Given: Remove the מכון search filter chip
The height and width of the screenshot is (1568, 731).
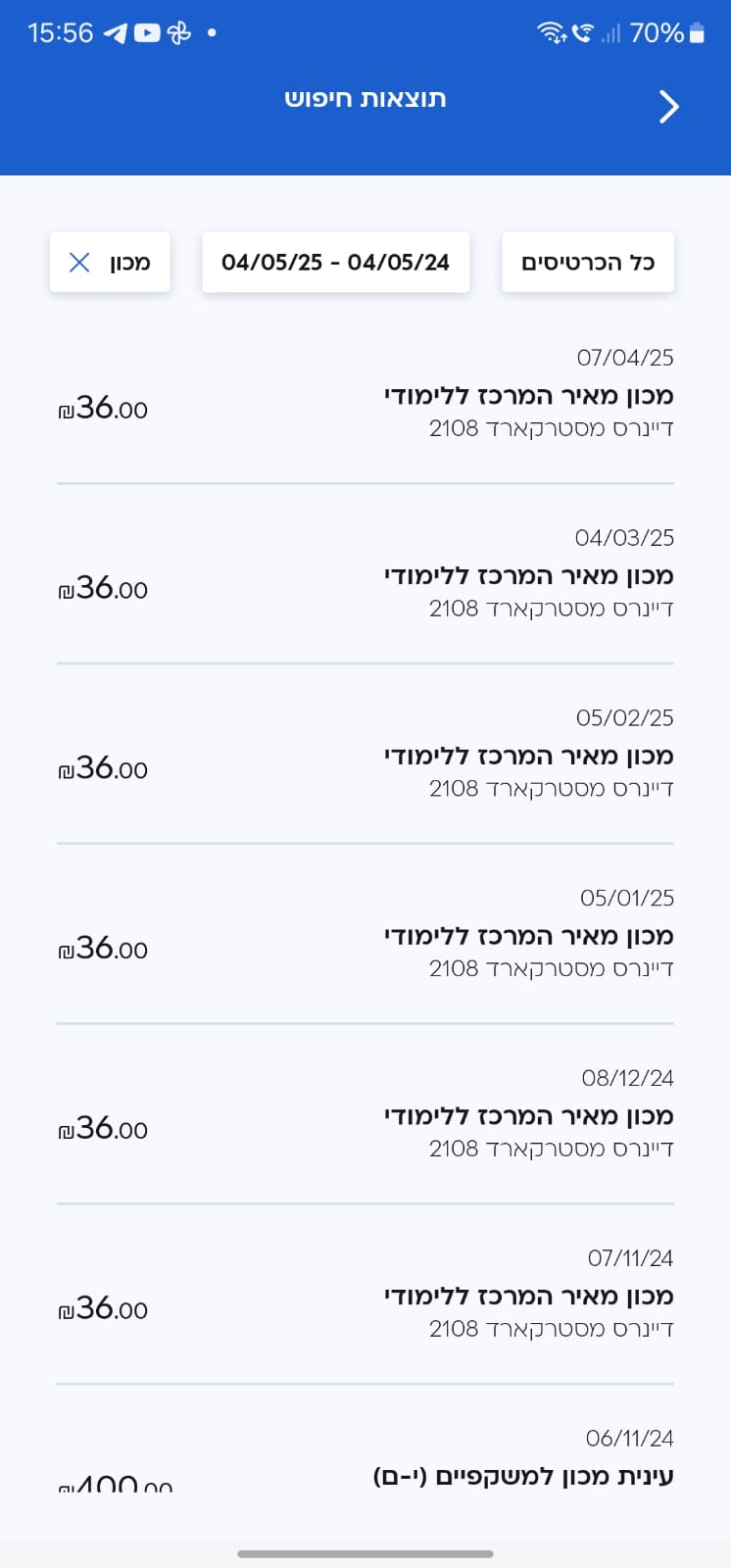Looking at the screenshot, I should [x=79, y=262].
